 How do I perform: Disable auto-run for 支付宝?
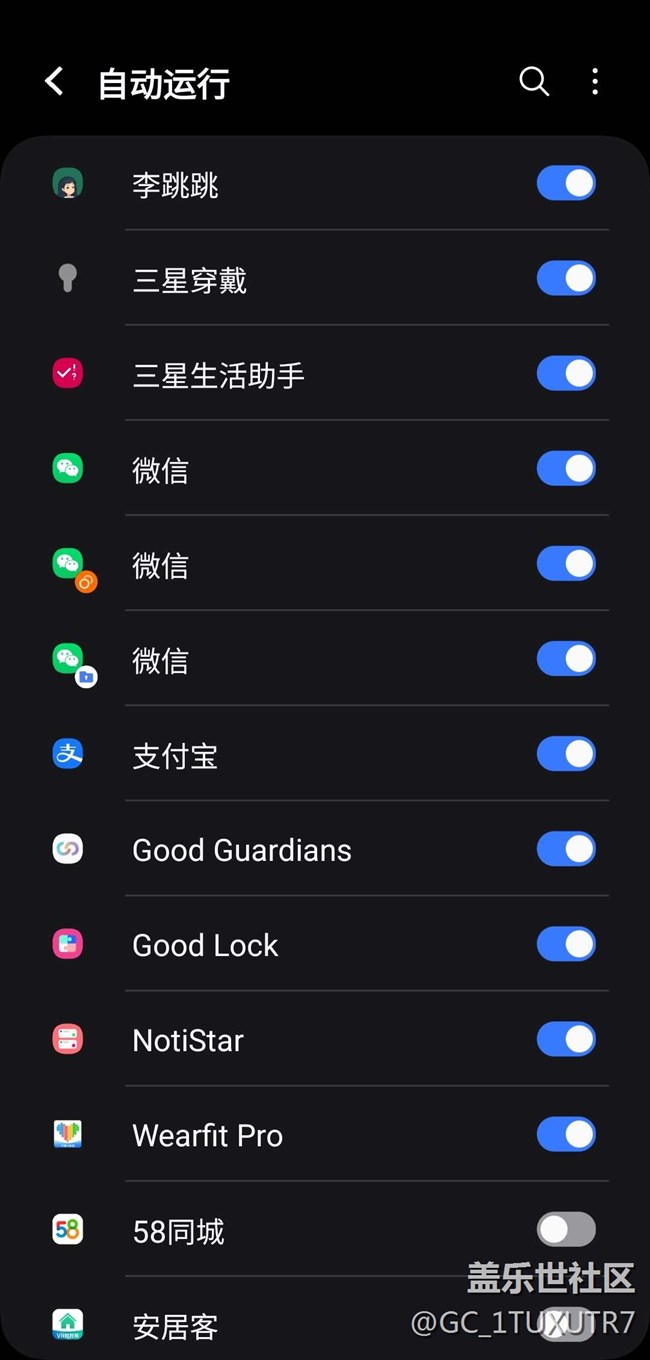(566, 754)
